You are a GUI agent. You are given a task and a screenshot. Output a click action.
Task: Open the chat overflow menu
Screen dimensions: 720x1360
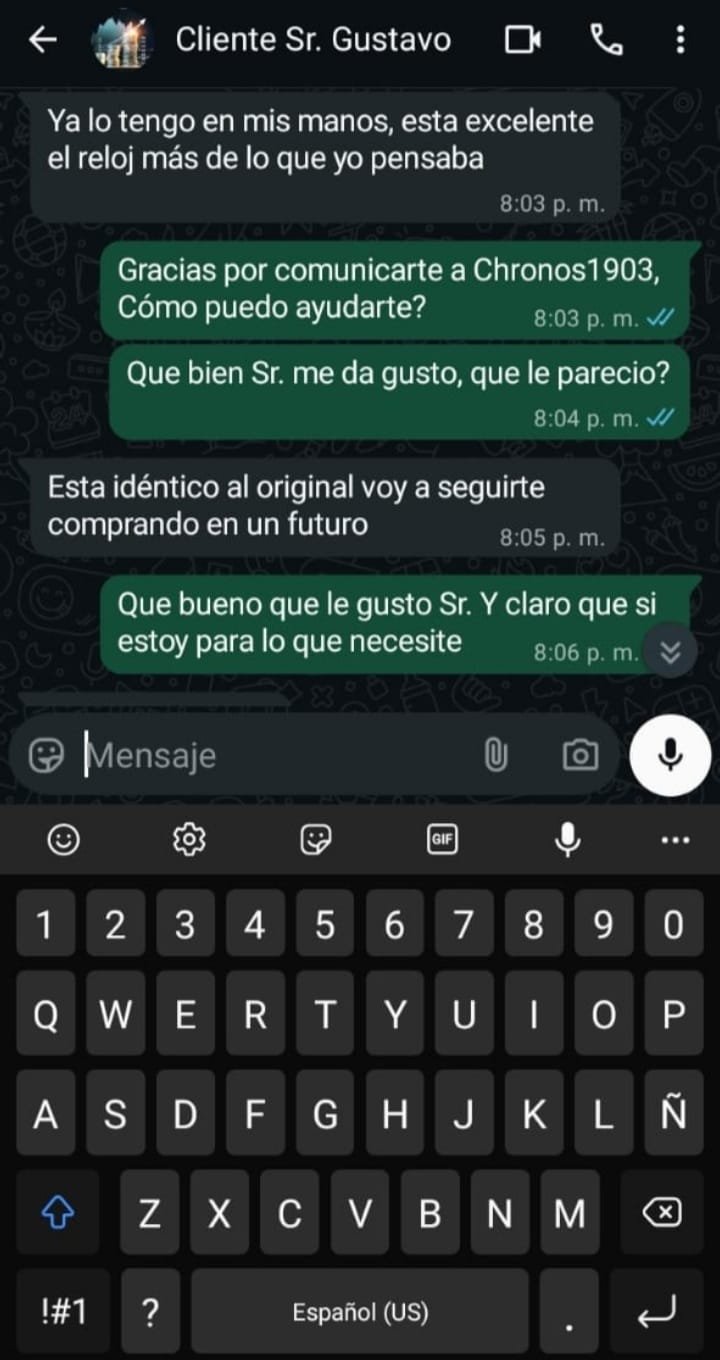coord(680,40)
